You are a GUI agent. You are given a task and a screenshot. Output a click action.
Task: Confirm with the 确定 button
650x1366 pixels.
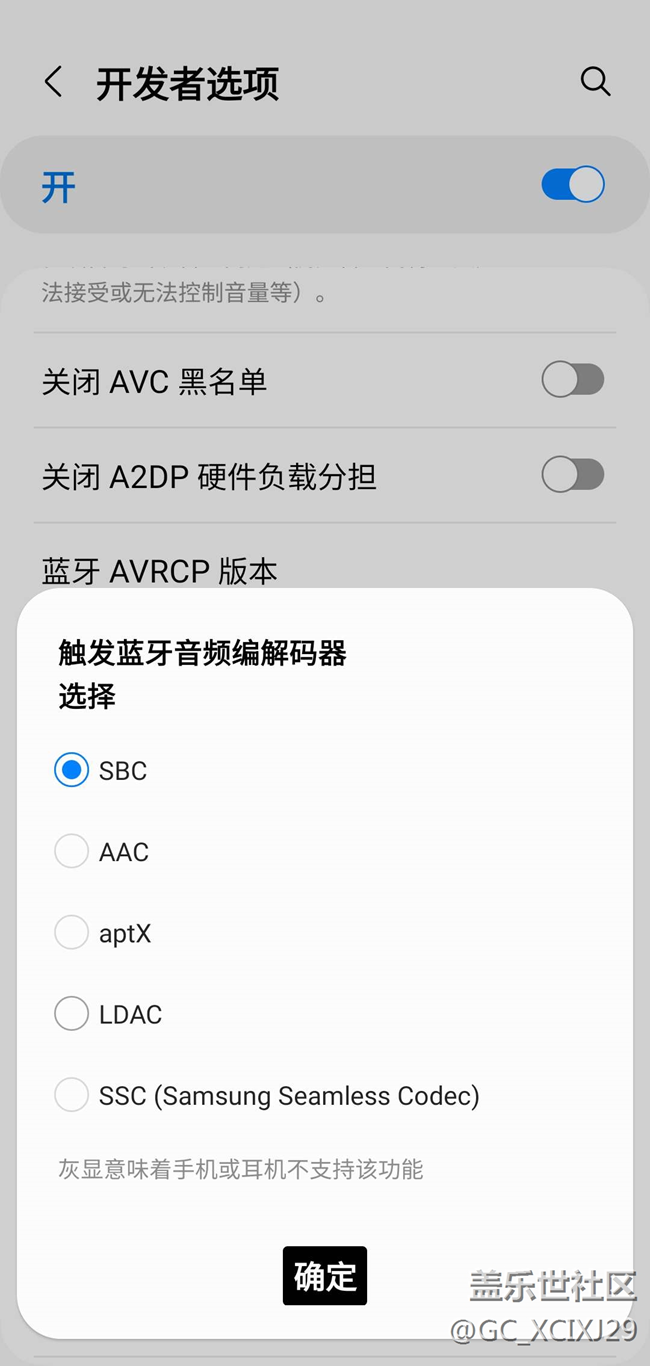(x=325, y=1275)
